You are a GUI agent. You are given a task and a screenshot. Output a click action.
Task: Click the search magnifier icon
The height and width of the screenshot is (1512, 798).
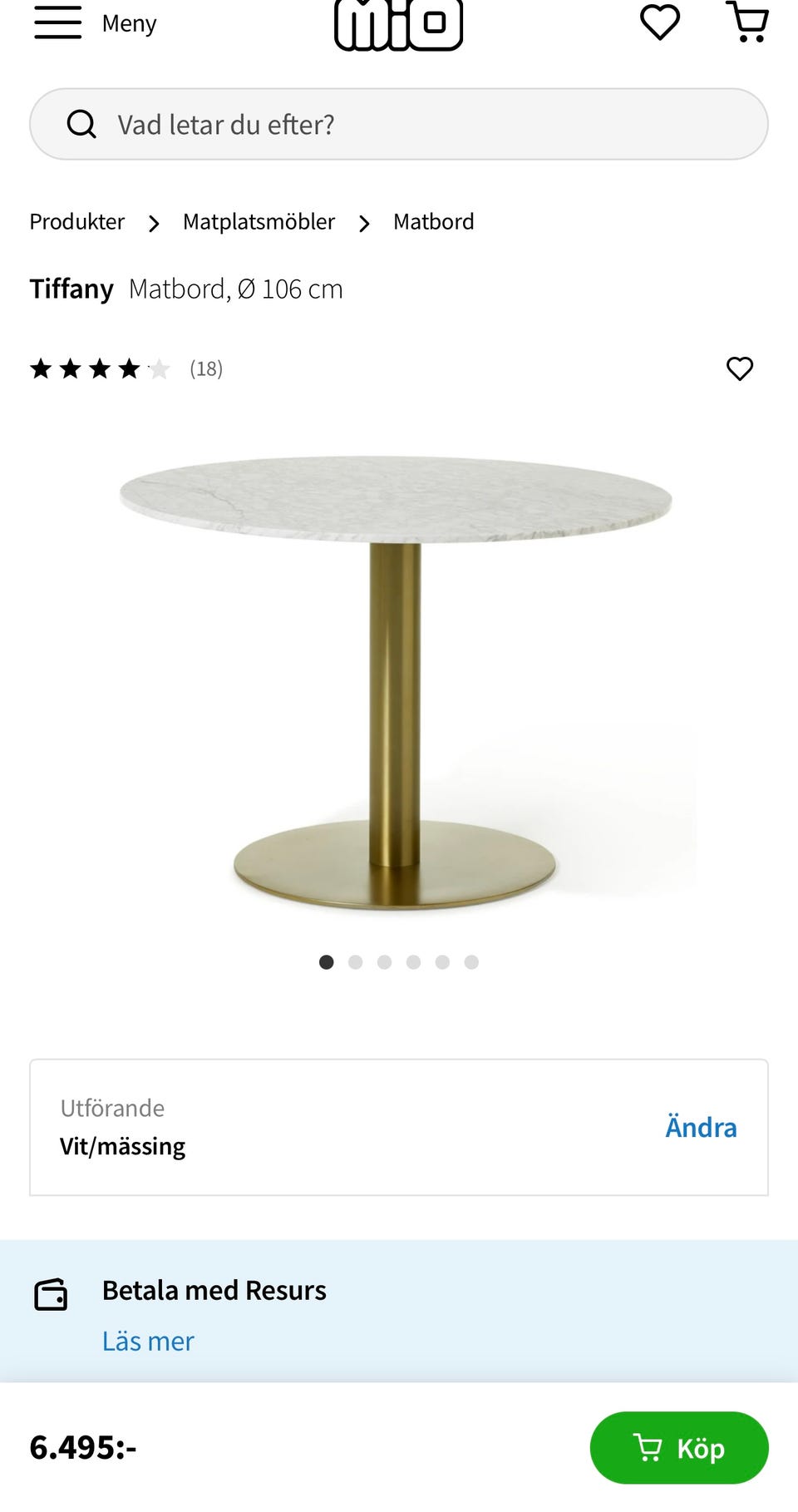[x=81, y=123]
